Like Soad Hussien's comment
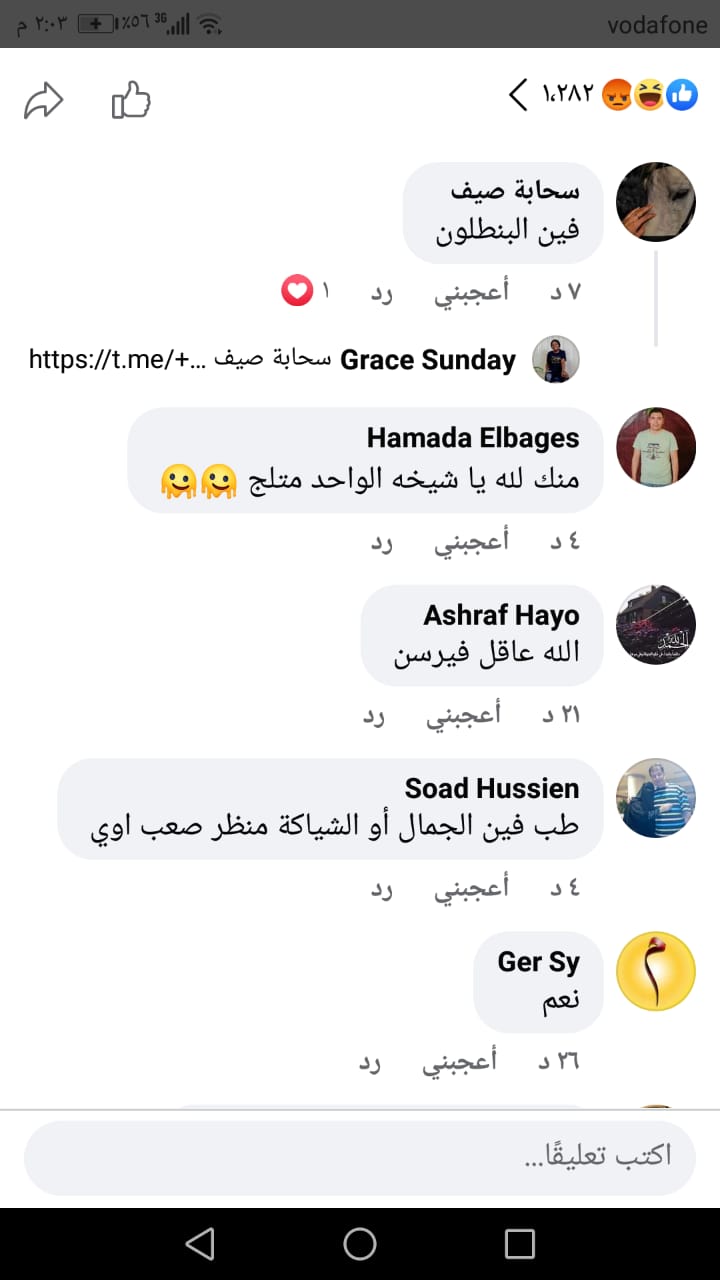The width and height of the screenshot is (720, 1280). pyautogui.click(x=470, y=888)
